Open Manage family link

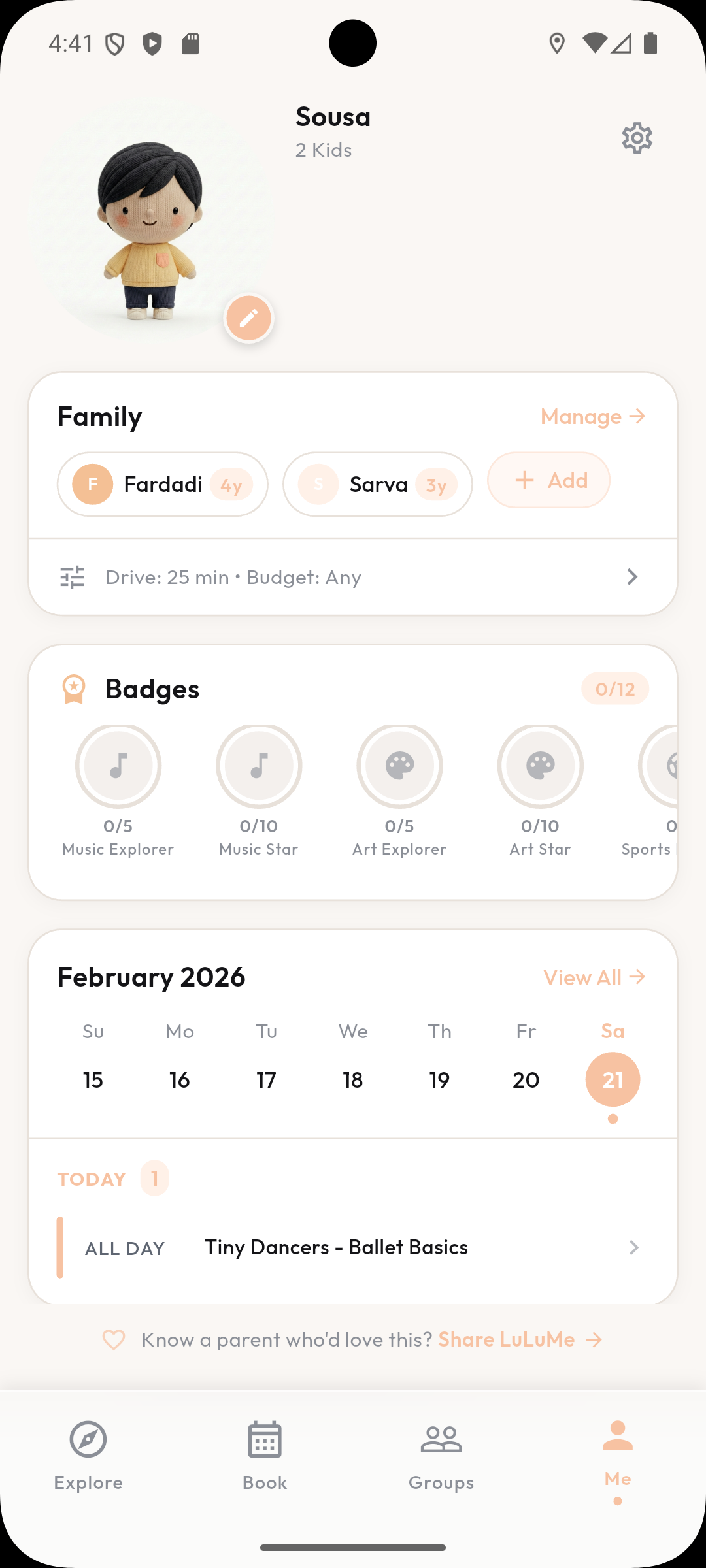click(592, 416)
